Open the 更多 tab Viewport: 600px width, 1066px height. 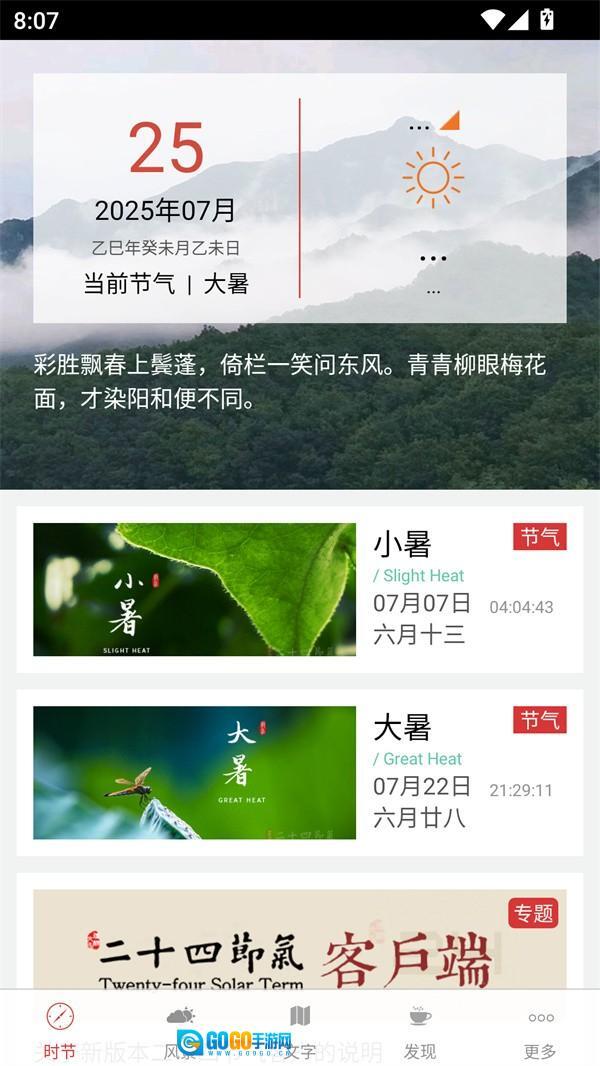[x=540, y=1030]
